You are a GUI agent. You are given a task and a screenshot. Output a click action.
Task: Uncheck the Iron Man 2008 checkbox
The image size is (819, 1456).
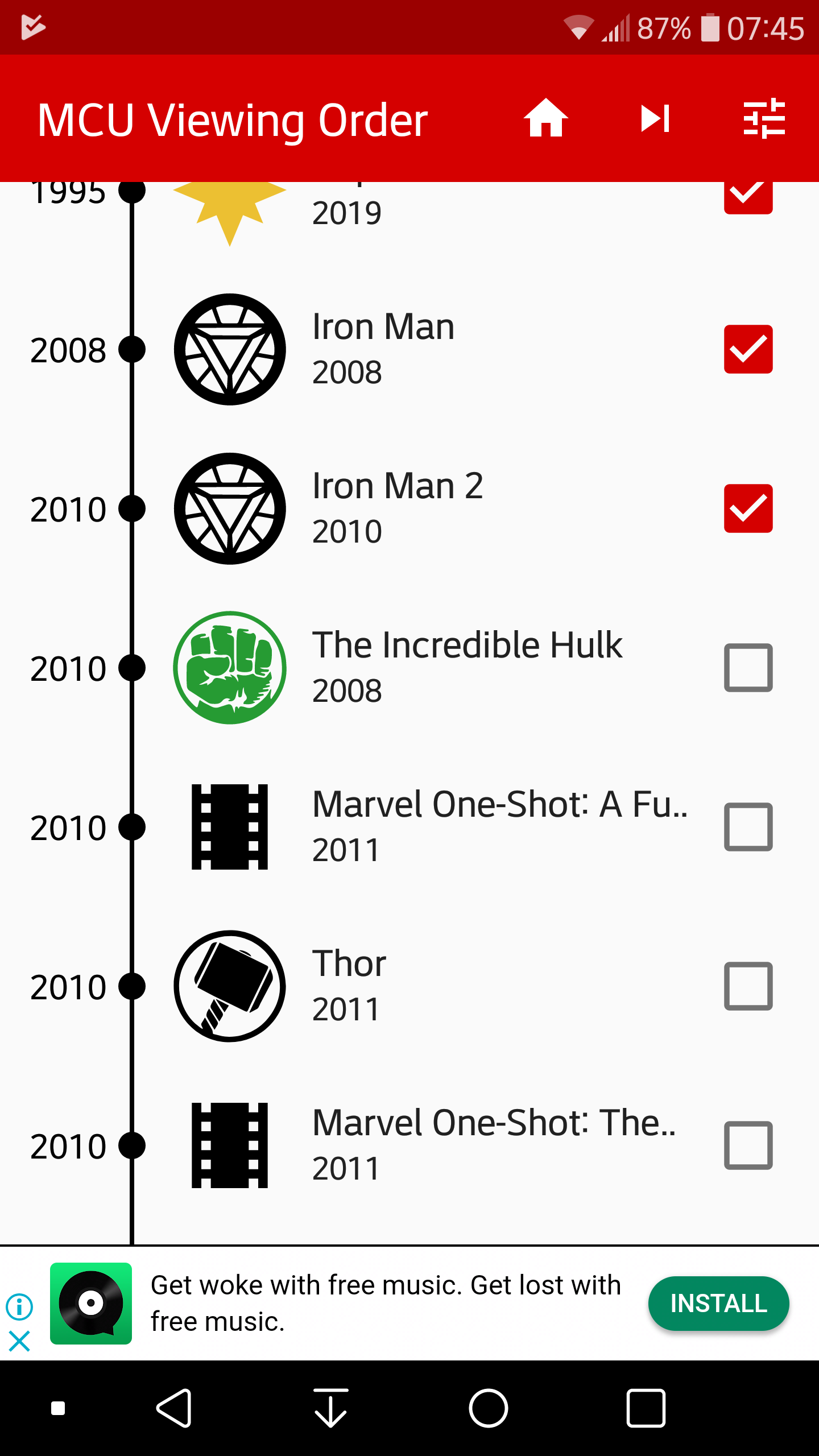click(748, 349)
